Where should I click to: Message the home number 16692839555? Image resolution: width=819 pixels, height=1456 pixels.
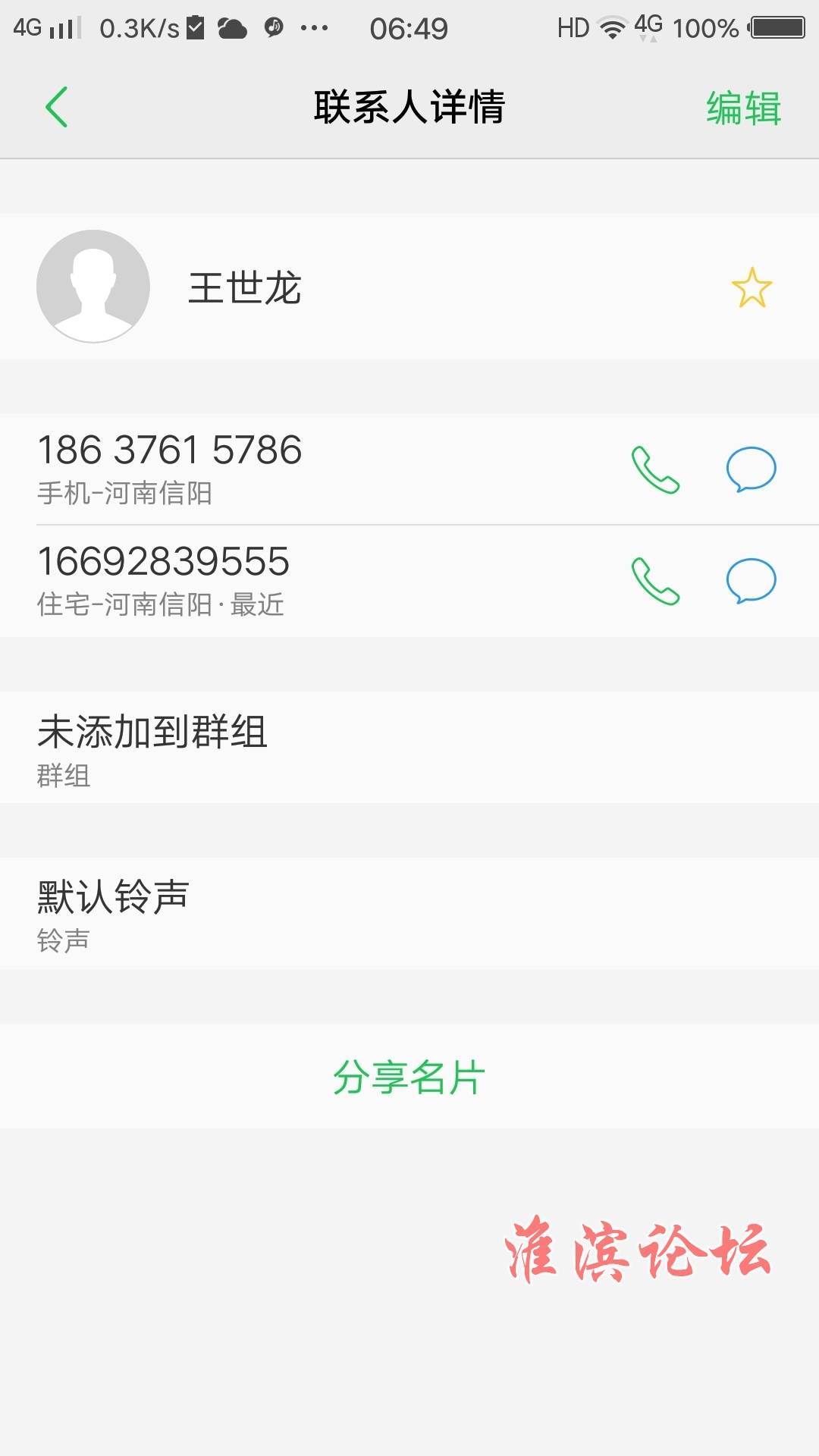(751, 581)
